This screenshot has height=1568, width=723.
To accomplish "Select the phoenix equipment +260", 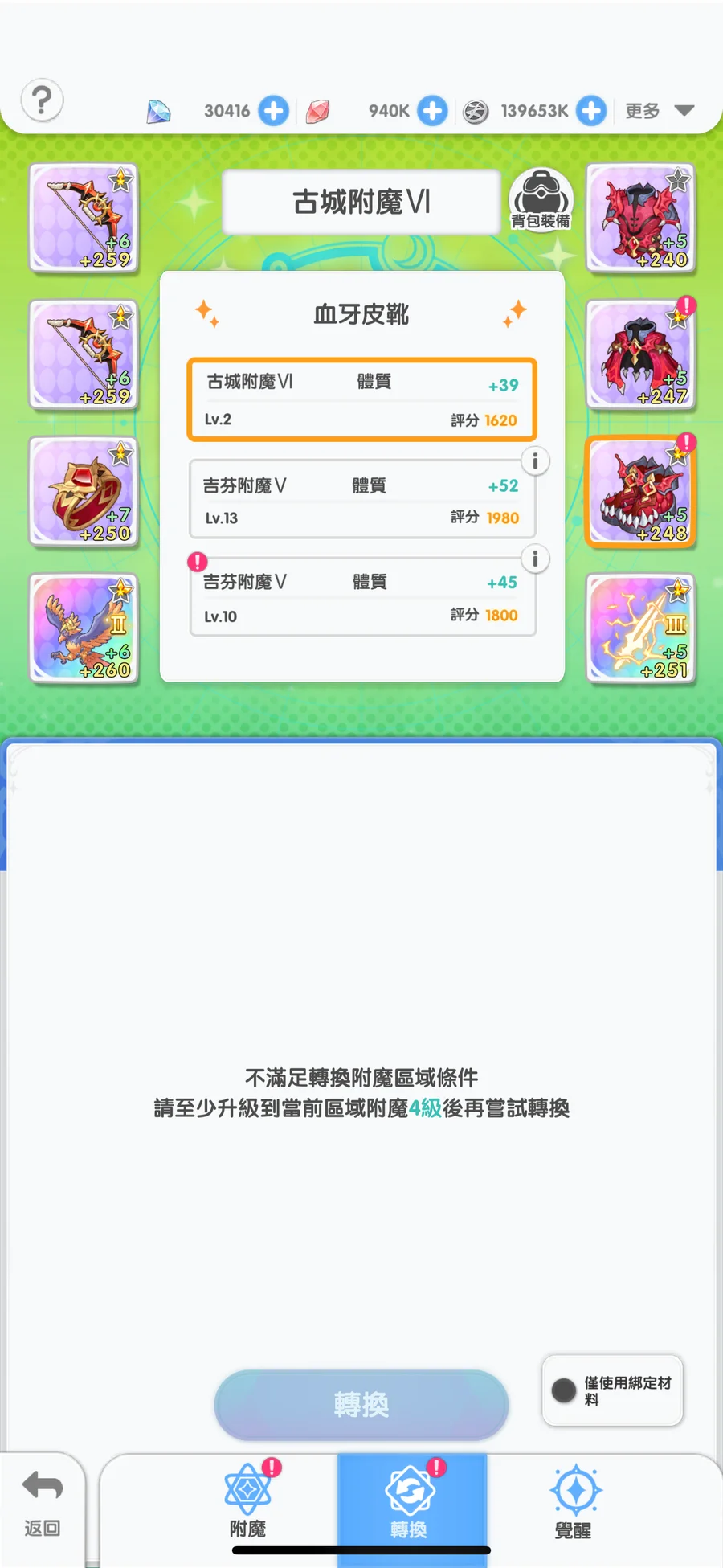I will (x=84, y=628).
